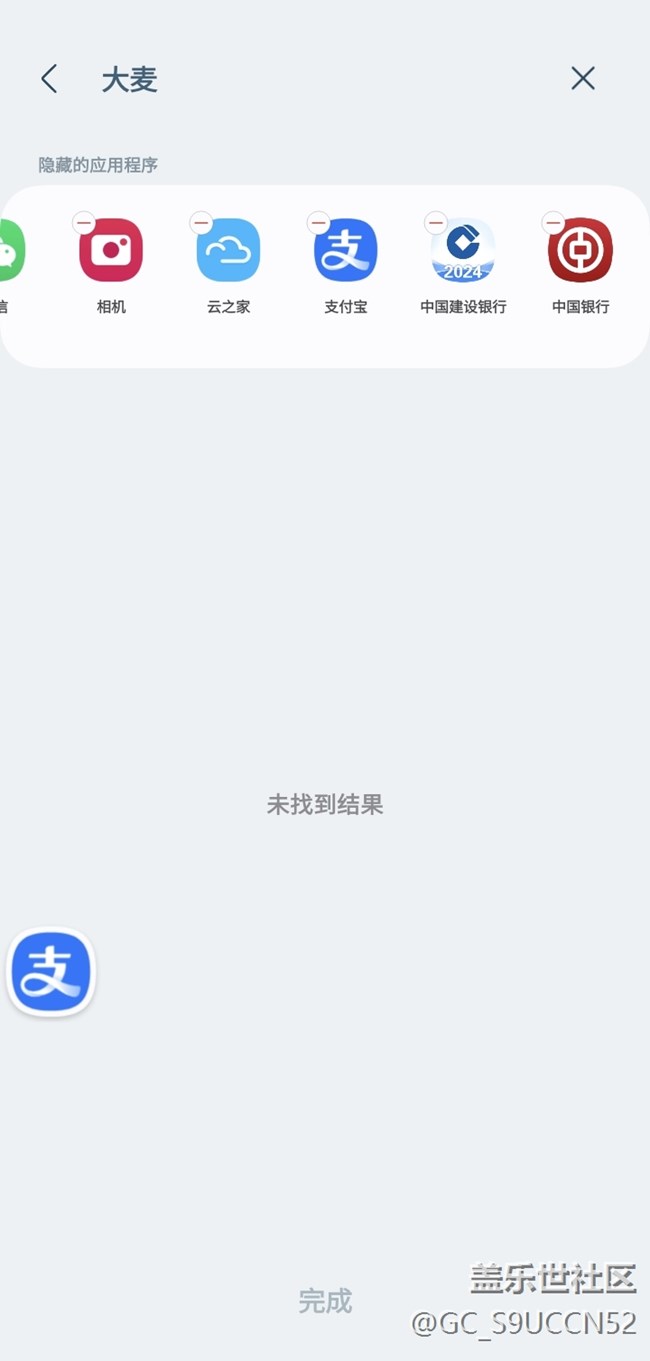
Task: Go back with the top-left arrow
Action: click(x=49, y=79)
